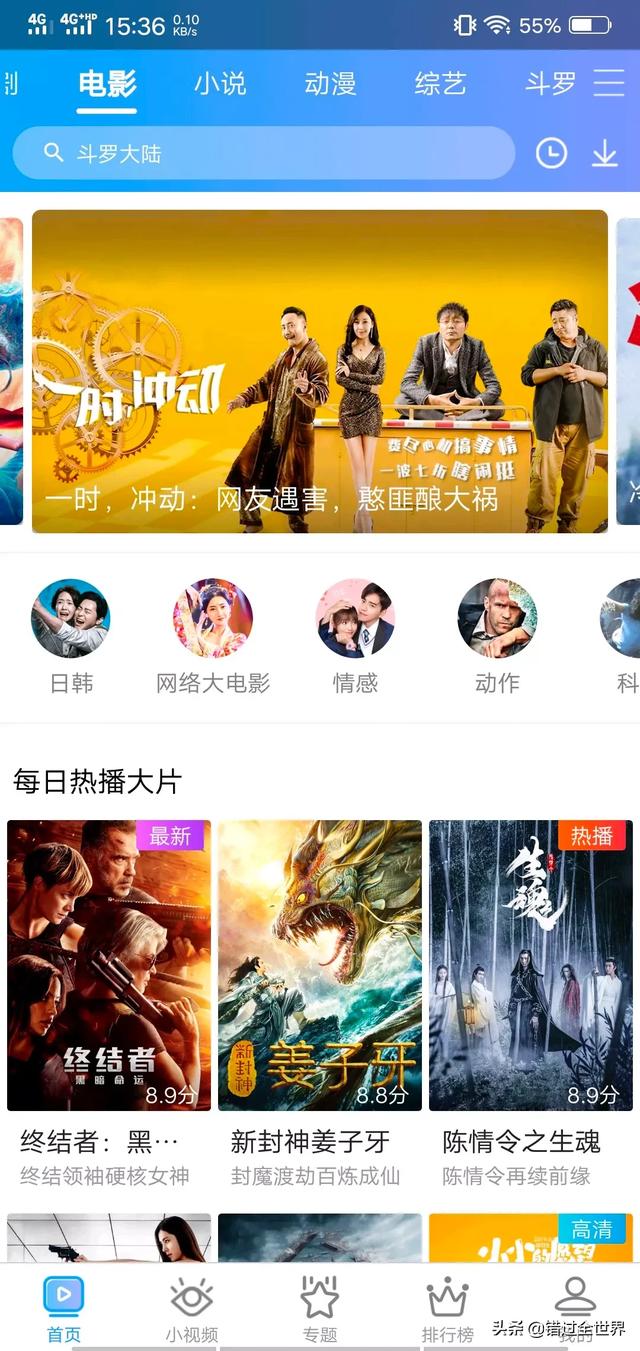Open the downloads arrow icon
The height and width of the screenshot is (1351, 640).
[604, 153]
